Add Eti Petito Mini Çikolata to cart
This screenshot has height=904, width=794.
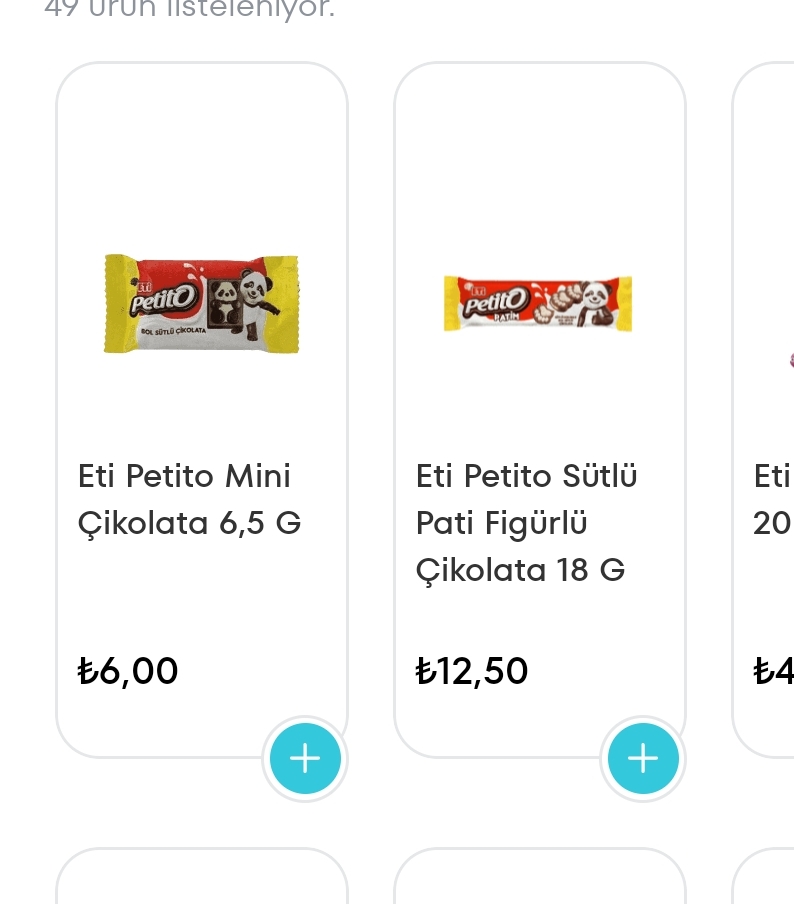(x=305, y=759)
